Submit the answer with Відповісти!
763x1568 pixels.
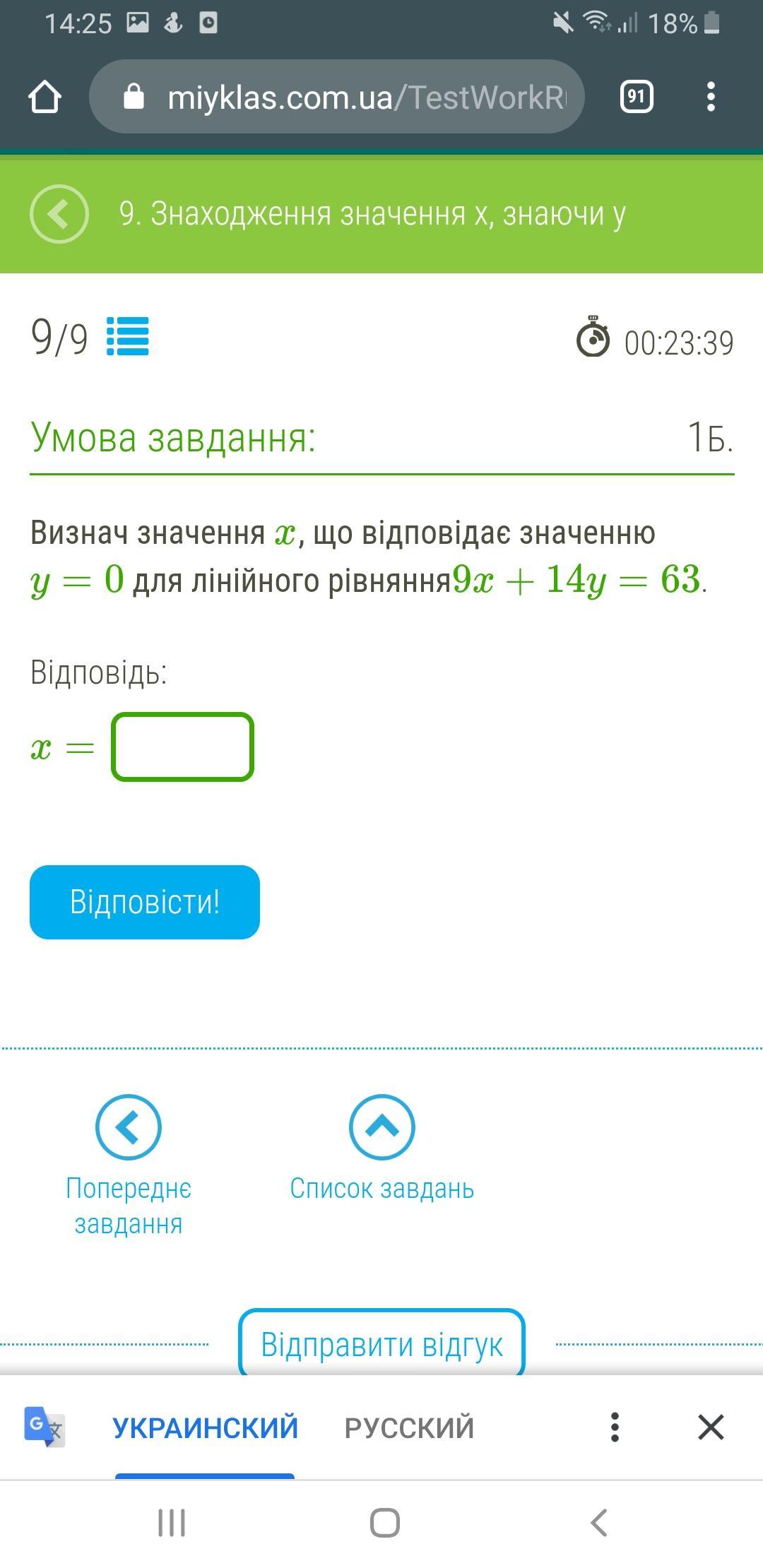pyautogui.click(x=145, y=902)
